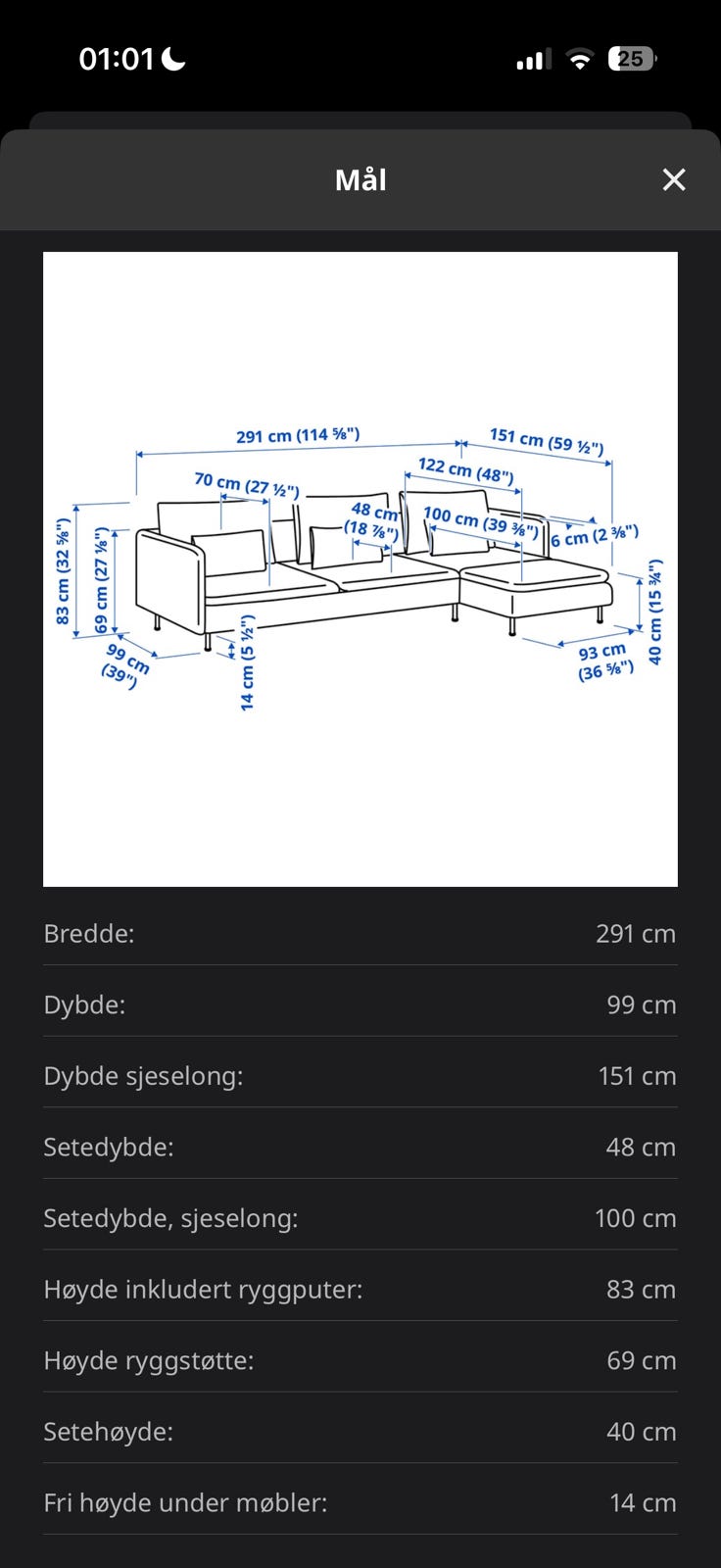The height and width of the screenshot is (1568, 721).
Task: Open the sofa dimension diagram
Action: [x=360, y=568]
